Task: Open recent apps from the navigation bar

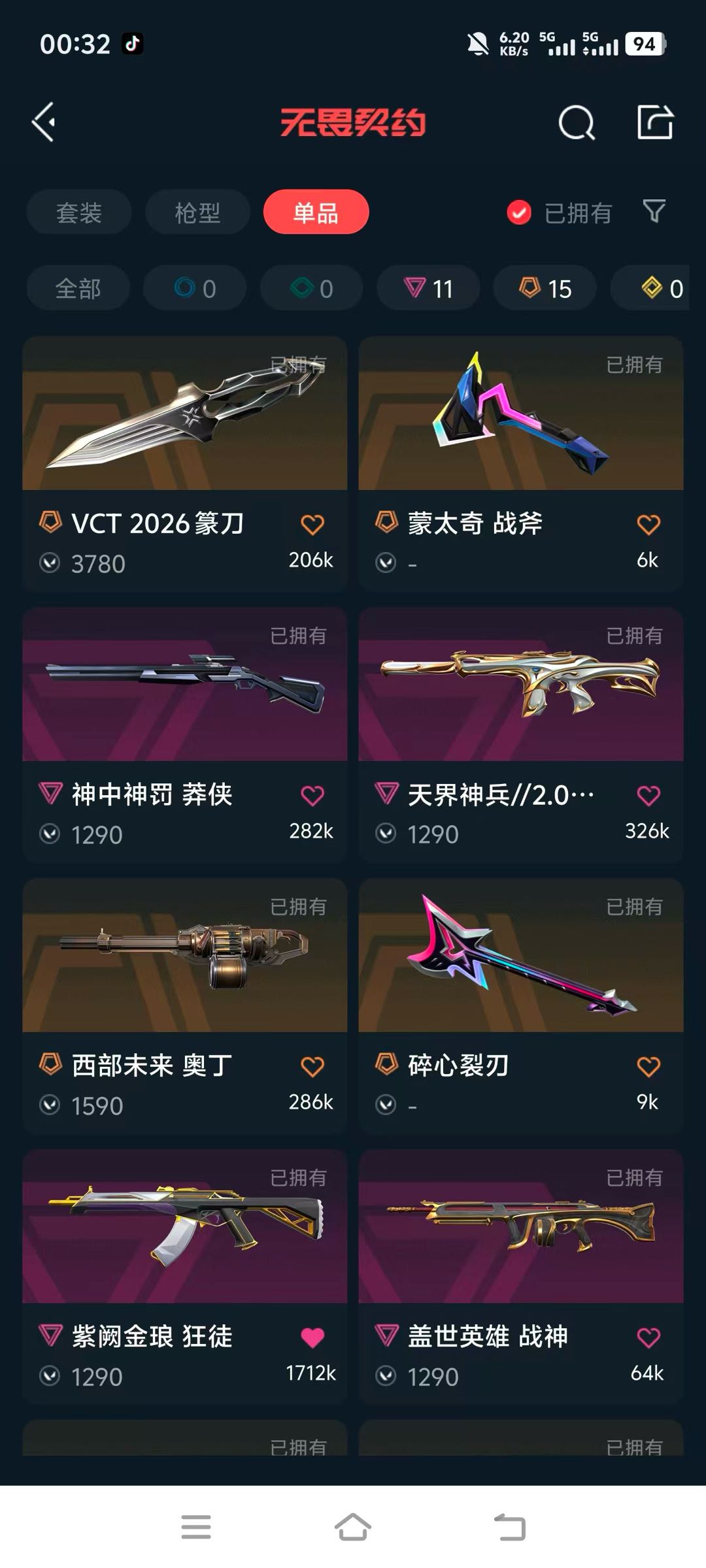Action: coord(196,1527)
